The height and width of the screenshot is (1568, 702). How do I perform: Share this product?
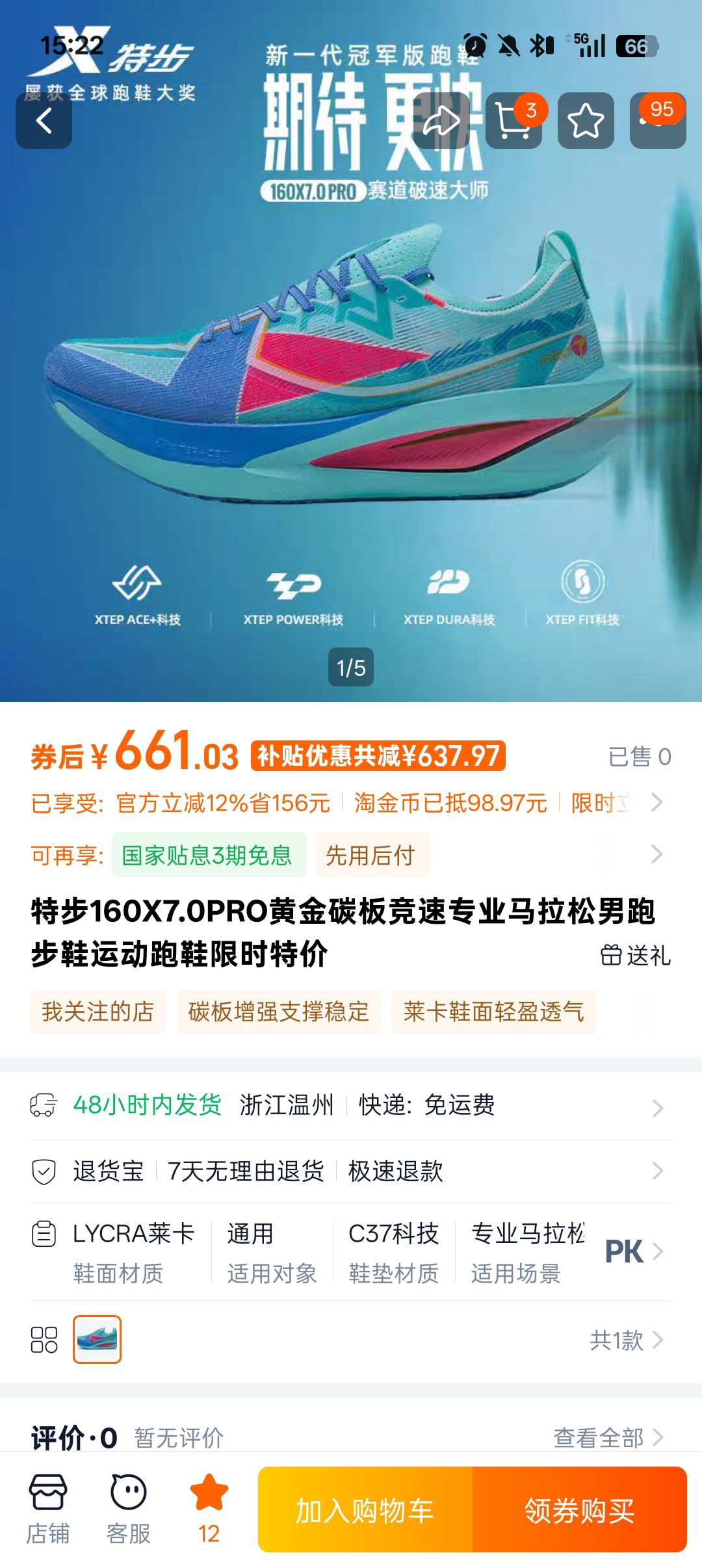(441, 121)
